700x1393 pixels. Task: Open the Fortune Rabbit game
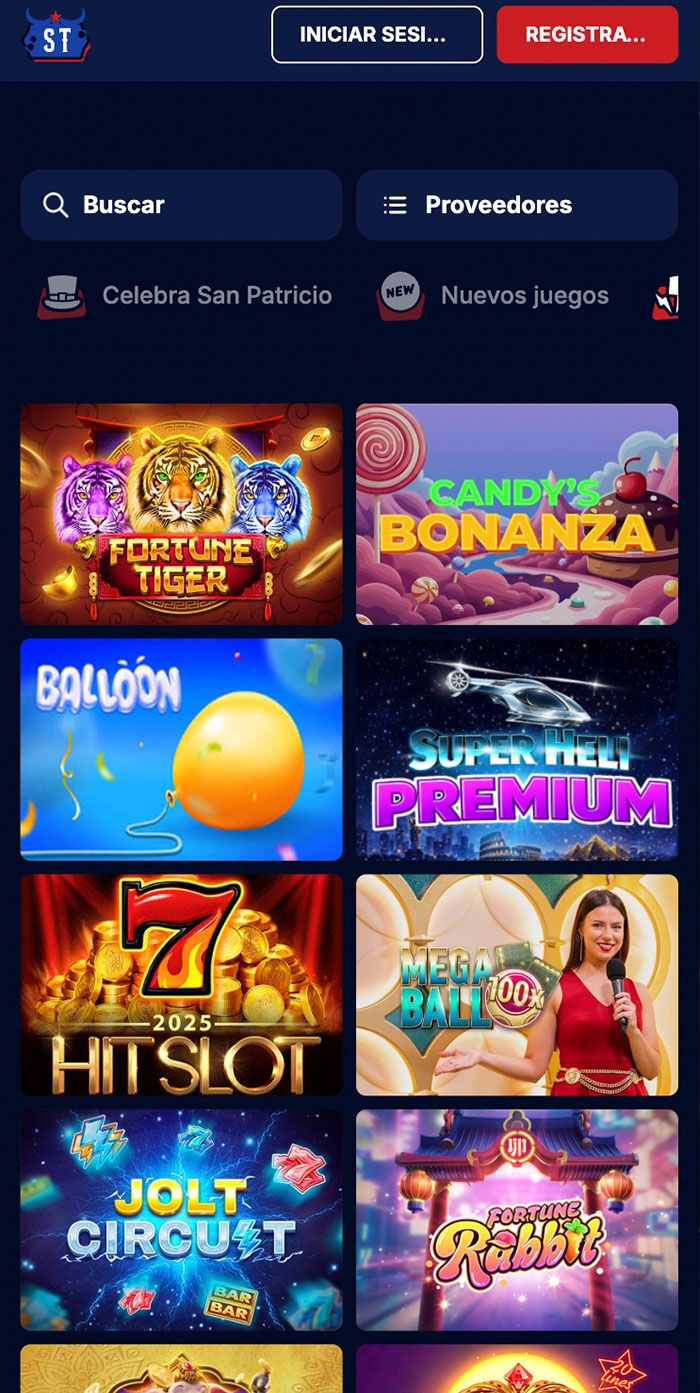[517, 1219]
